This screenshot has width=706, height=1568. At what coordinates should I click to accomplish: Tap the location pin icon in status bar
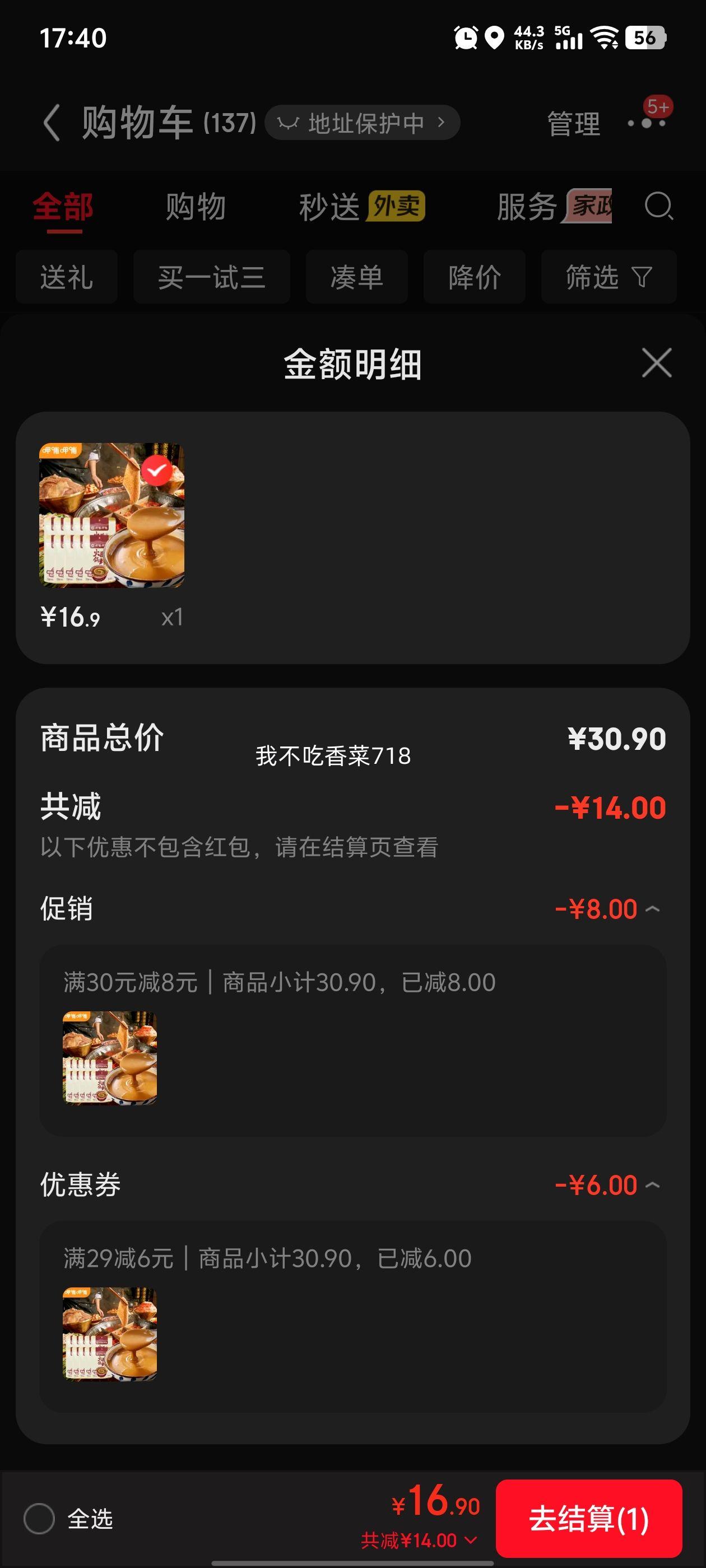pos(496,38)
